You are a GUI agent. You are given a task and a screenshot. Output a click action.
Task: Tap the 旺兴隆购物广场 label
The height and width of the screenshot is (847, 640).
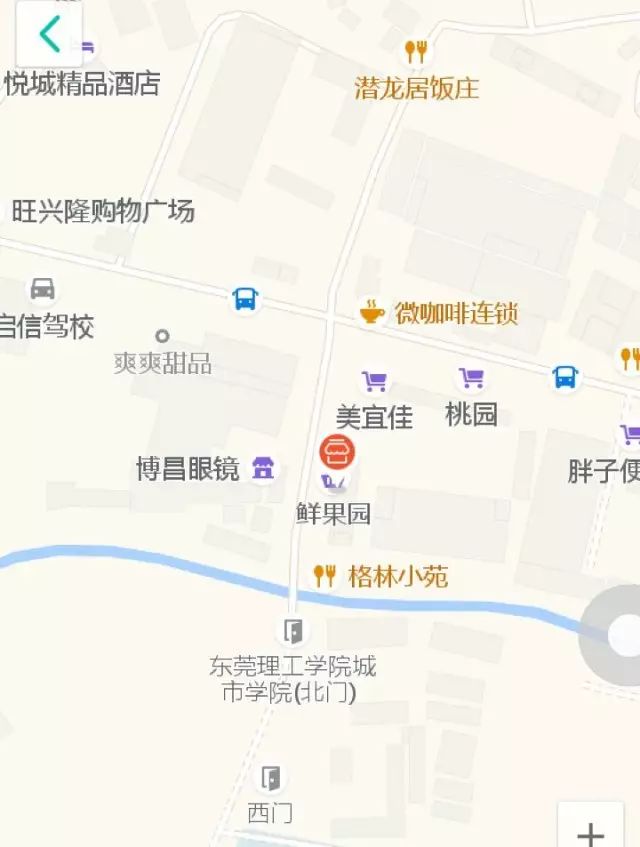[x=103, y=211]
